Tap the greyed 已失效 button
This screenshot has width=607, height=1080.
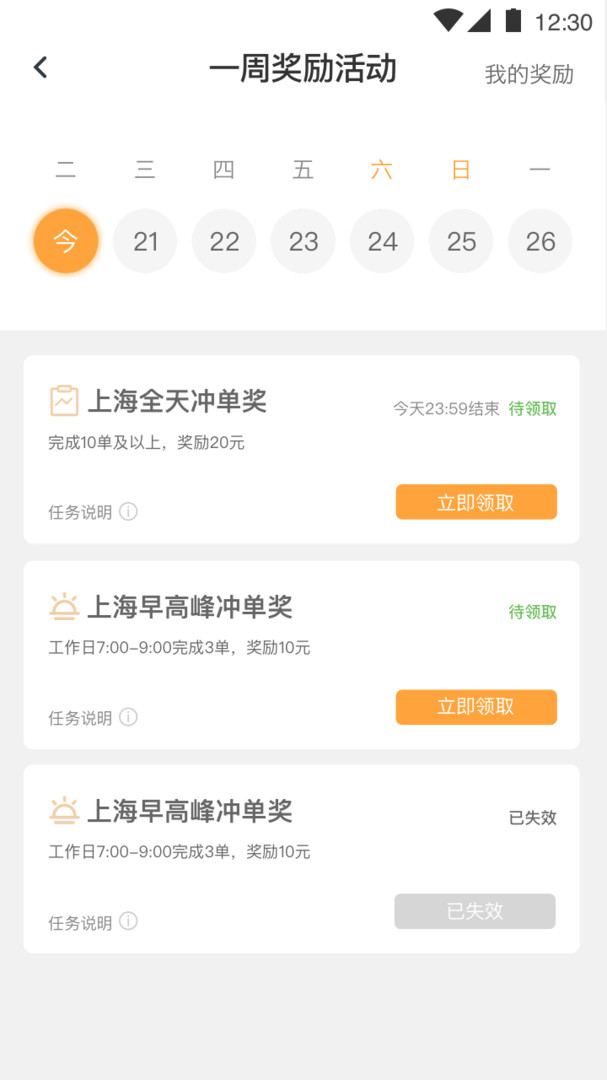click(x=475, y=911)
